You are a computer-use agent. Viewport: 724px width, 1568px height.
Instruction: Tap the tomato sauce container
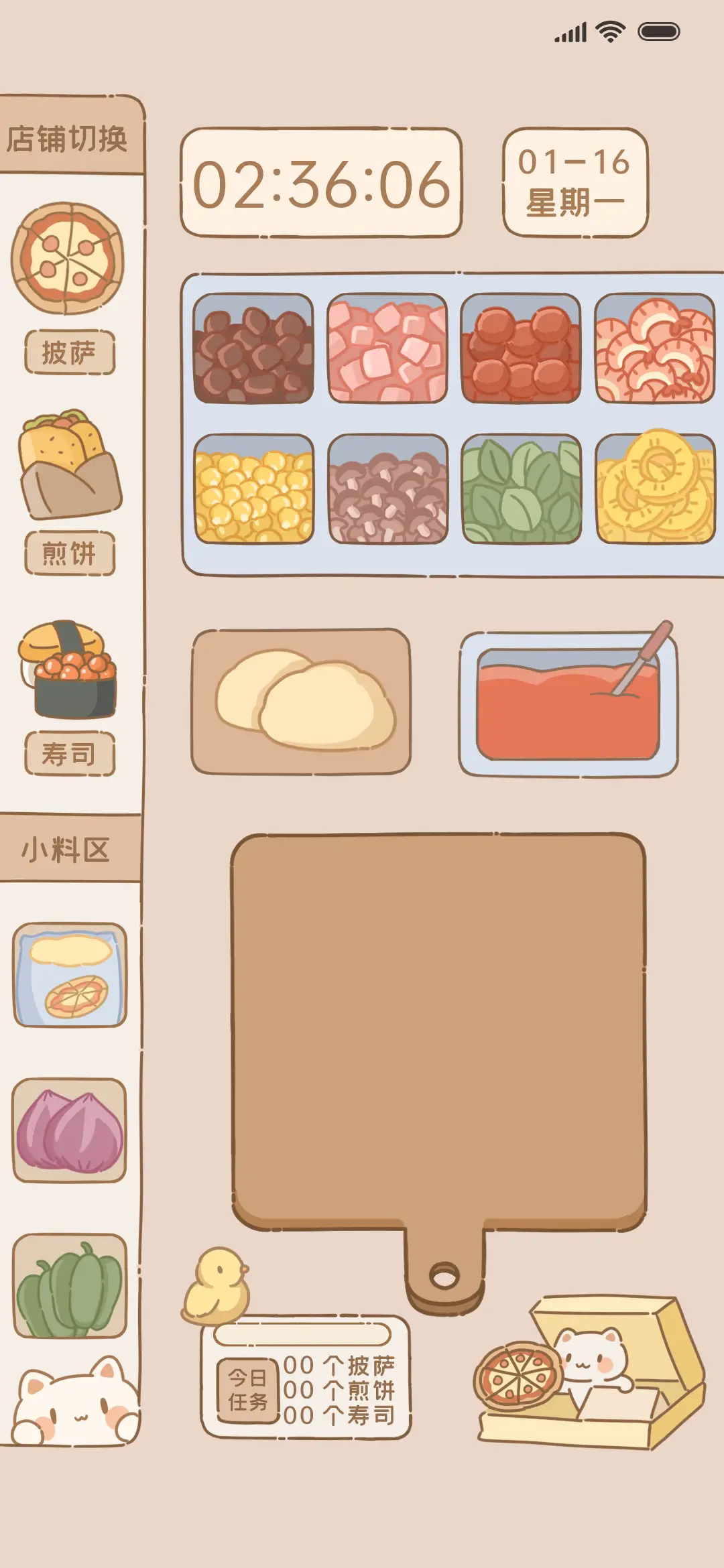point(568,704)
